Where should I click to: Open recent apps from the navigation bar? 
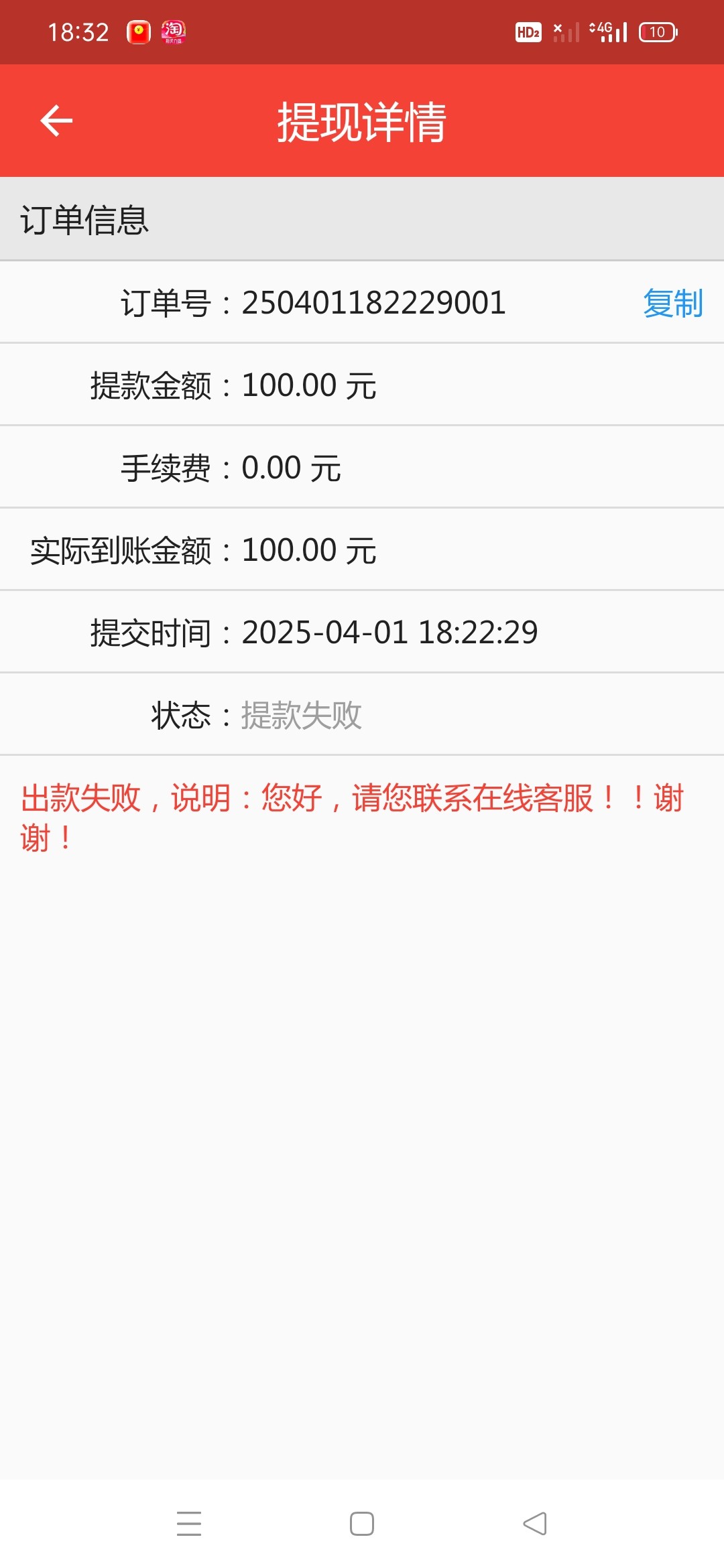tap(189, 1523)
